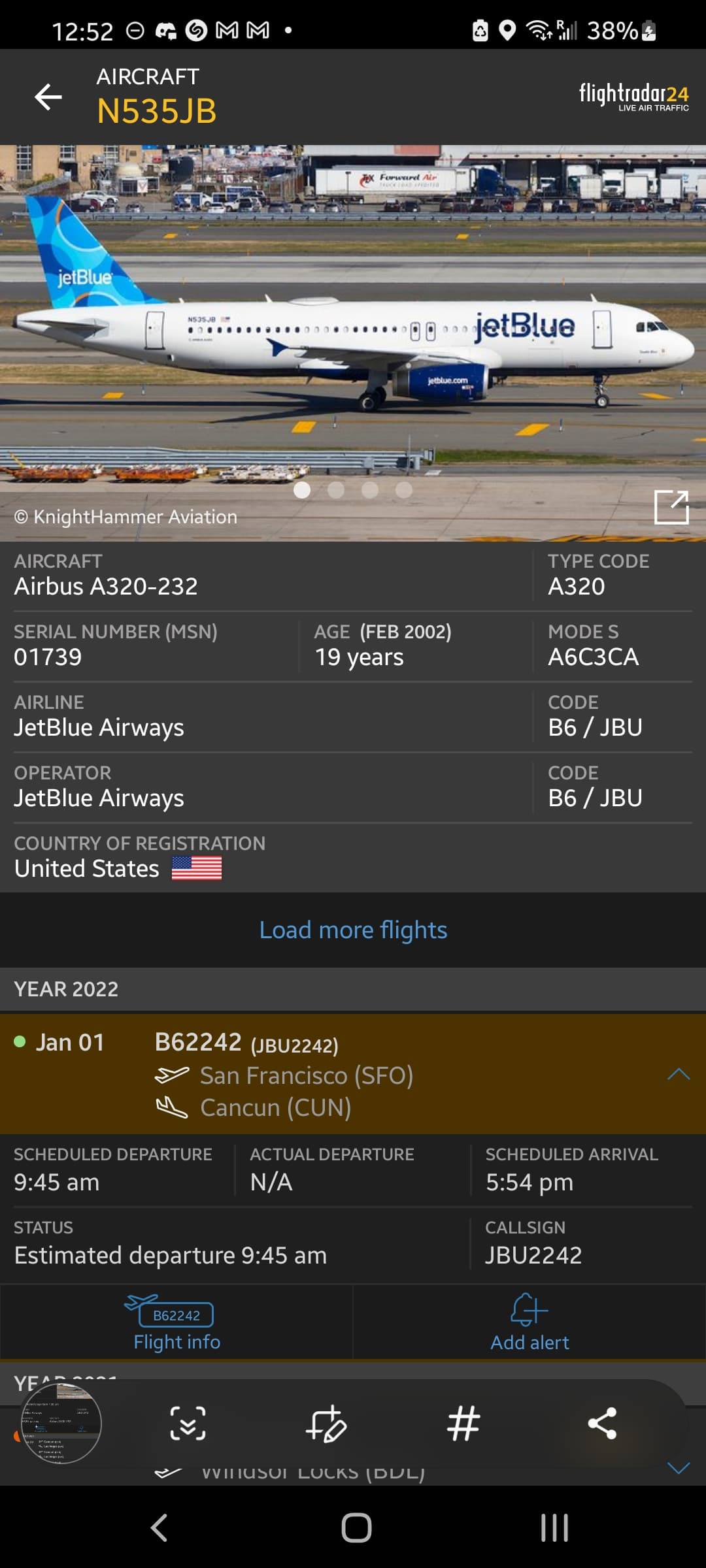
Task: Open Flight info for B62242
Action: (176, 1322)
